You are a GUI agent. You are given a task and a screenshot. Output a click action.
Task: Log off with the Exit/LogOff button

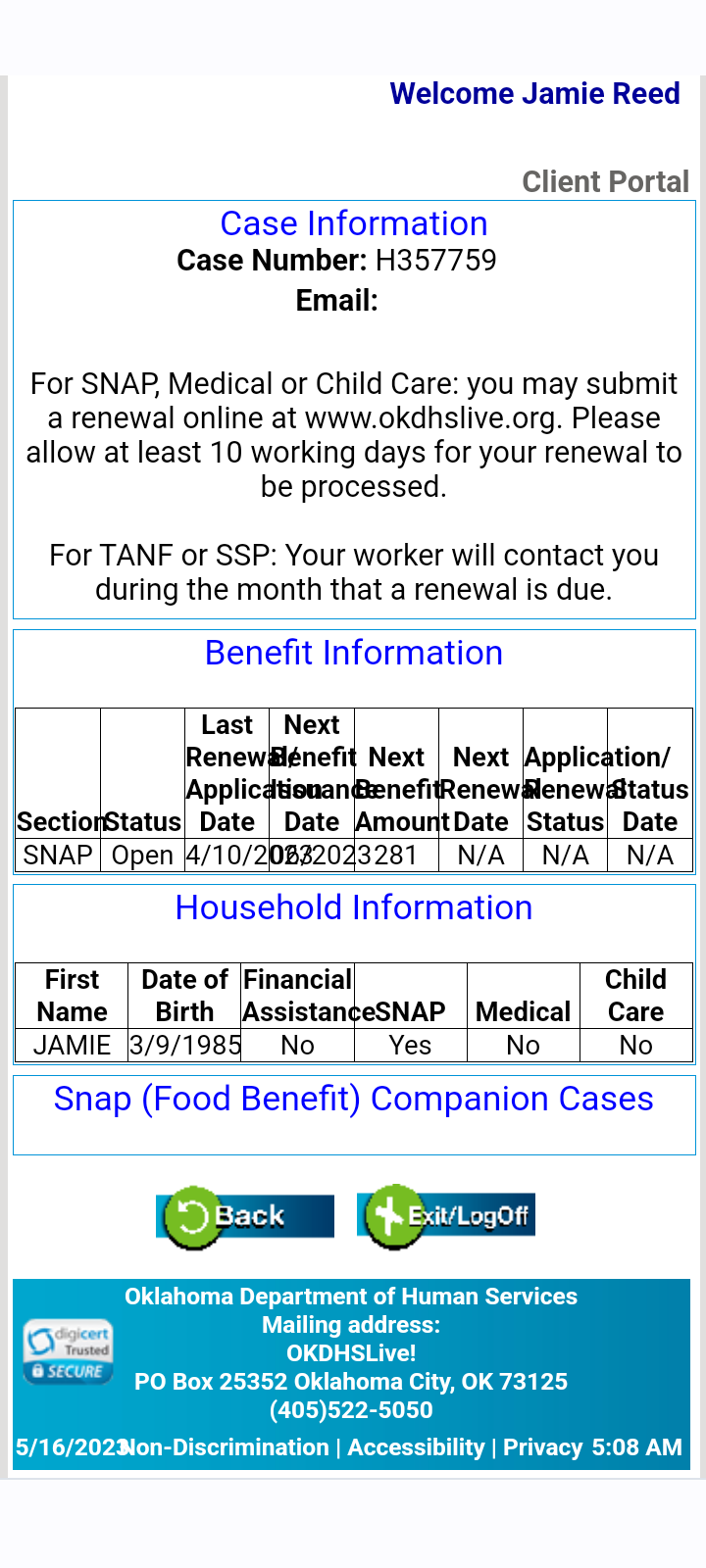(446, 1216)
